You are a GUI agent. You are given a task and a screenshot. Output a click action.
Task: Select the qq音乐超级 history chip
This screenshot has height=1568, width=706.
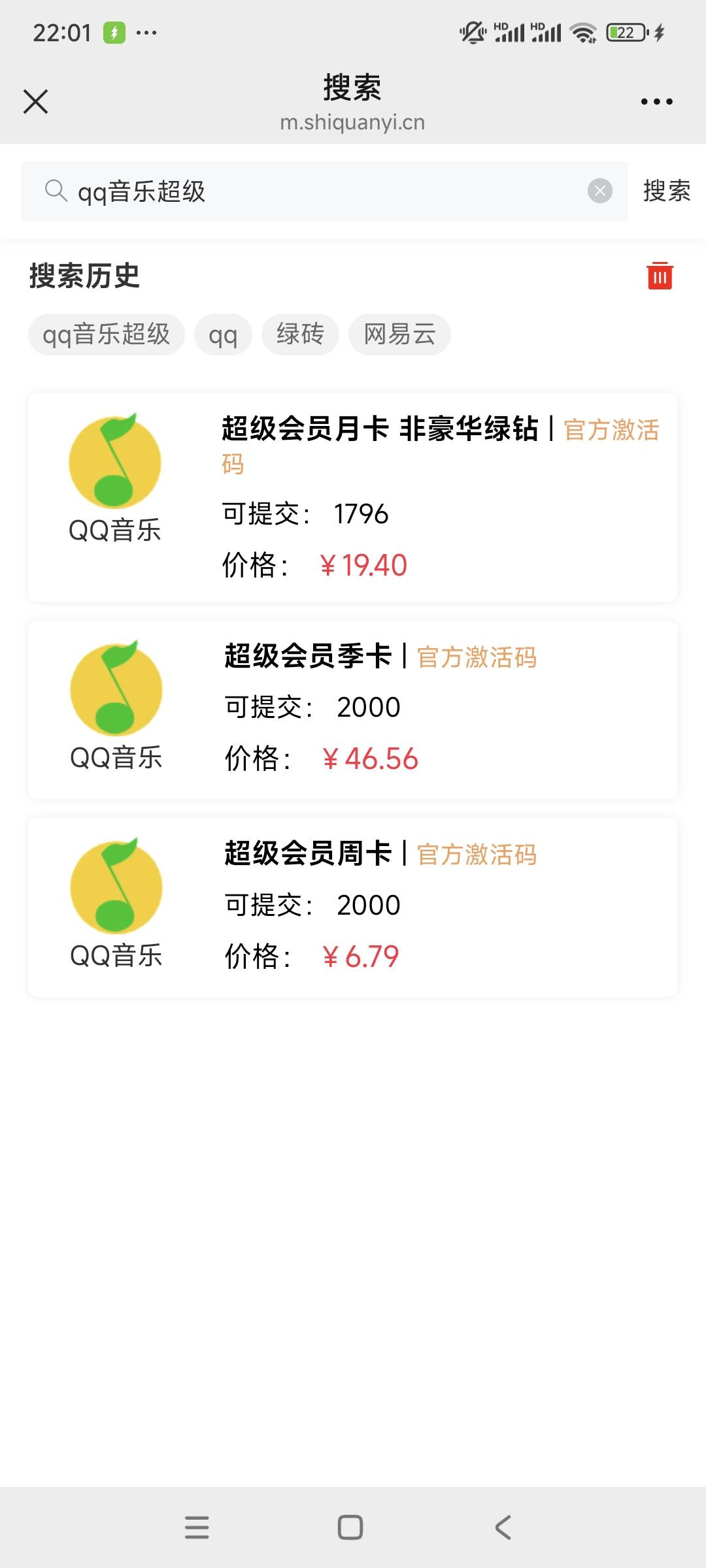pyautogui.click(x=107, y=335)
